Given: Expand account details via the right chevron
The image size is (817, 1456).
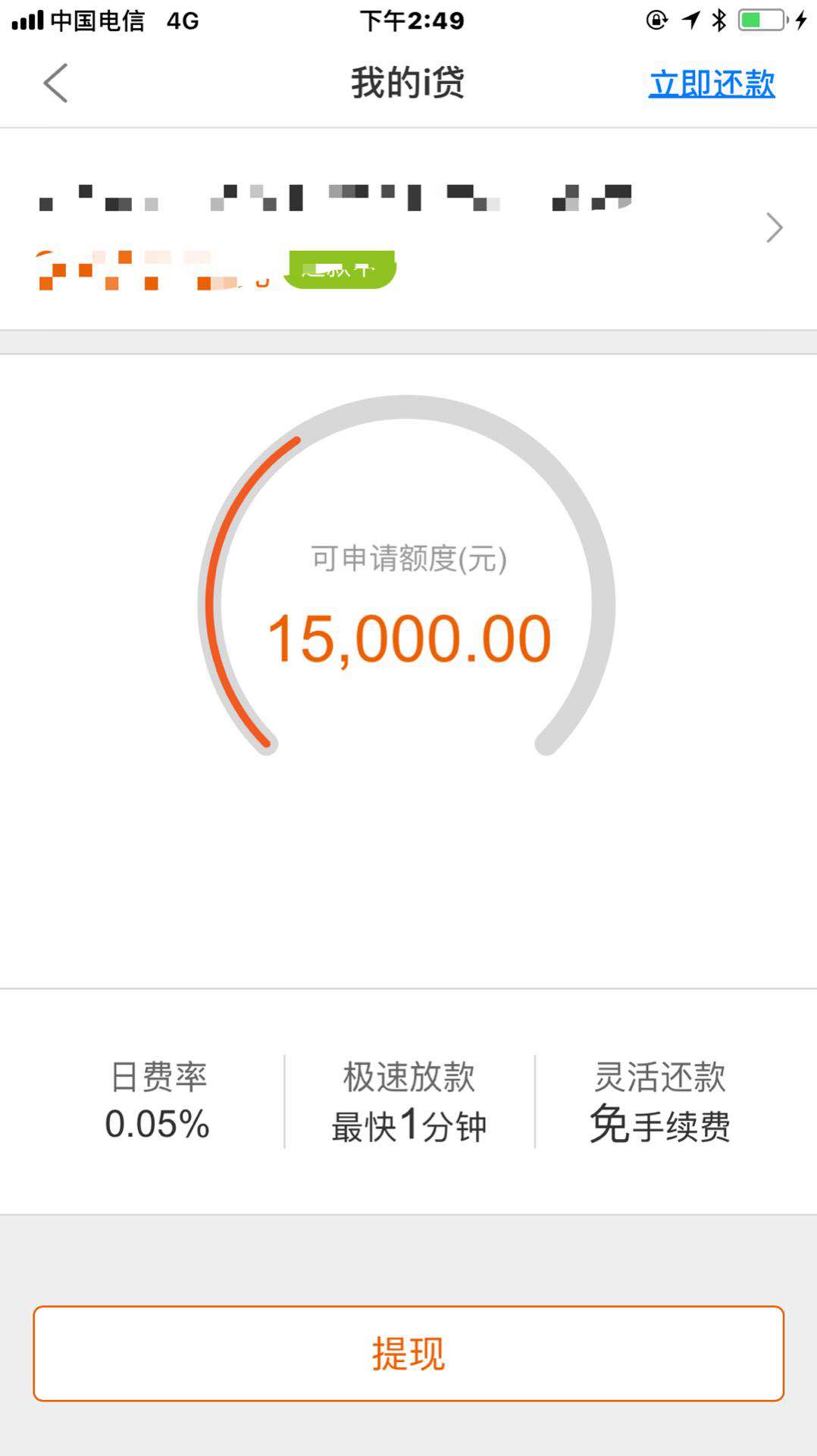Looking at the screenshot, I should click(774, 227).
